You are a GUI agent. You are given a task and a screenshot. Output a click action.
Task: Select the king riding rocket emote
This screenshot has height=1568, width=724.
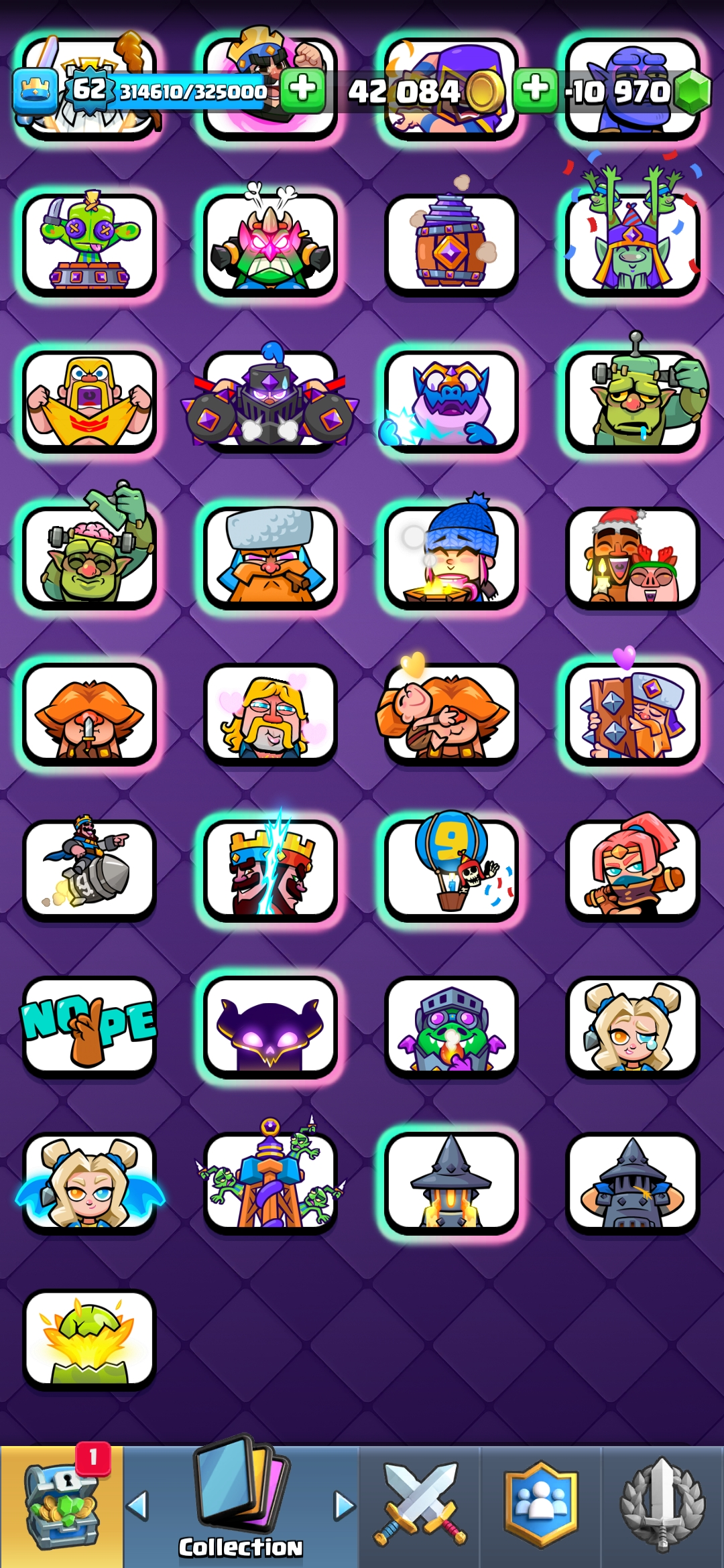89,869
